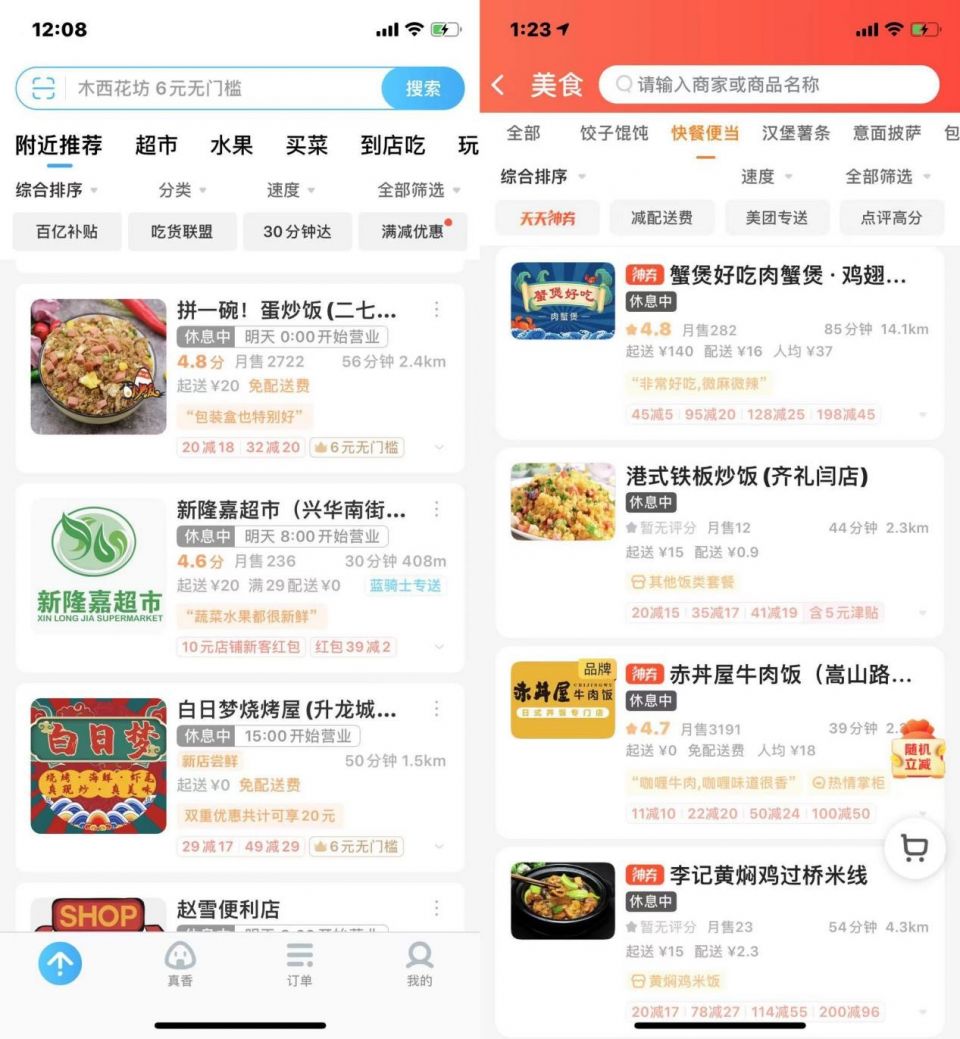Select the 百亿补贴 filter chip
The image size is (960, 1039).
click(67, 231)
